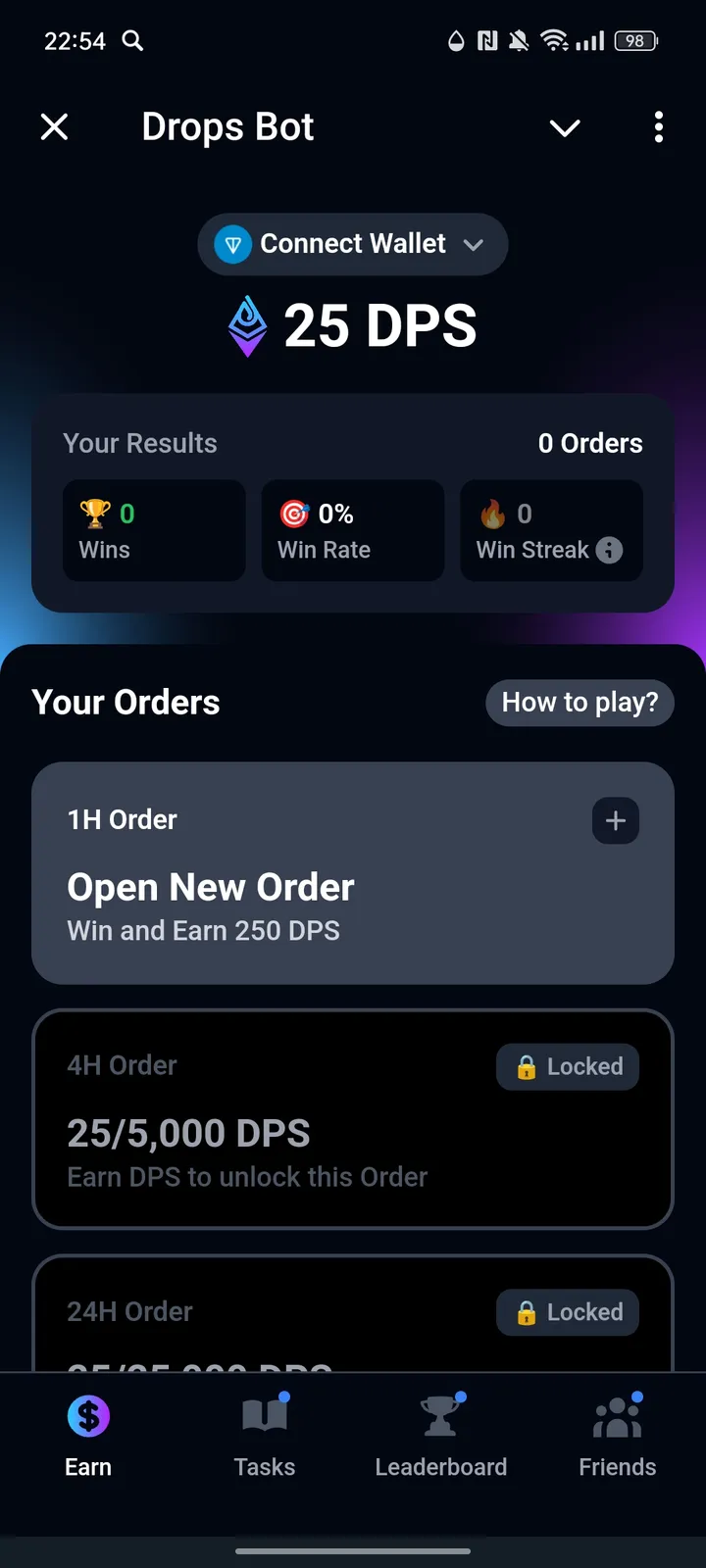Tap the Leaderboard trophy icon

click(440, 1415)
